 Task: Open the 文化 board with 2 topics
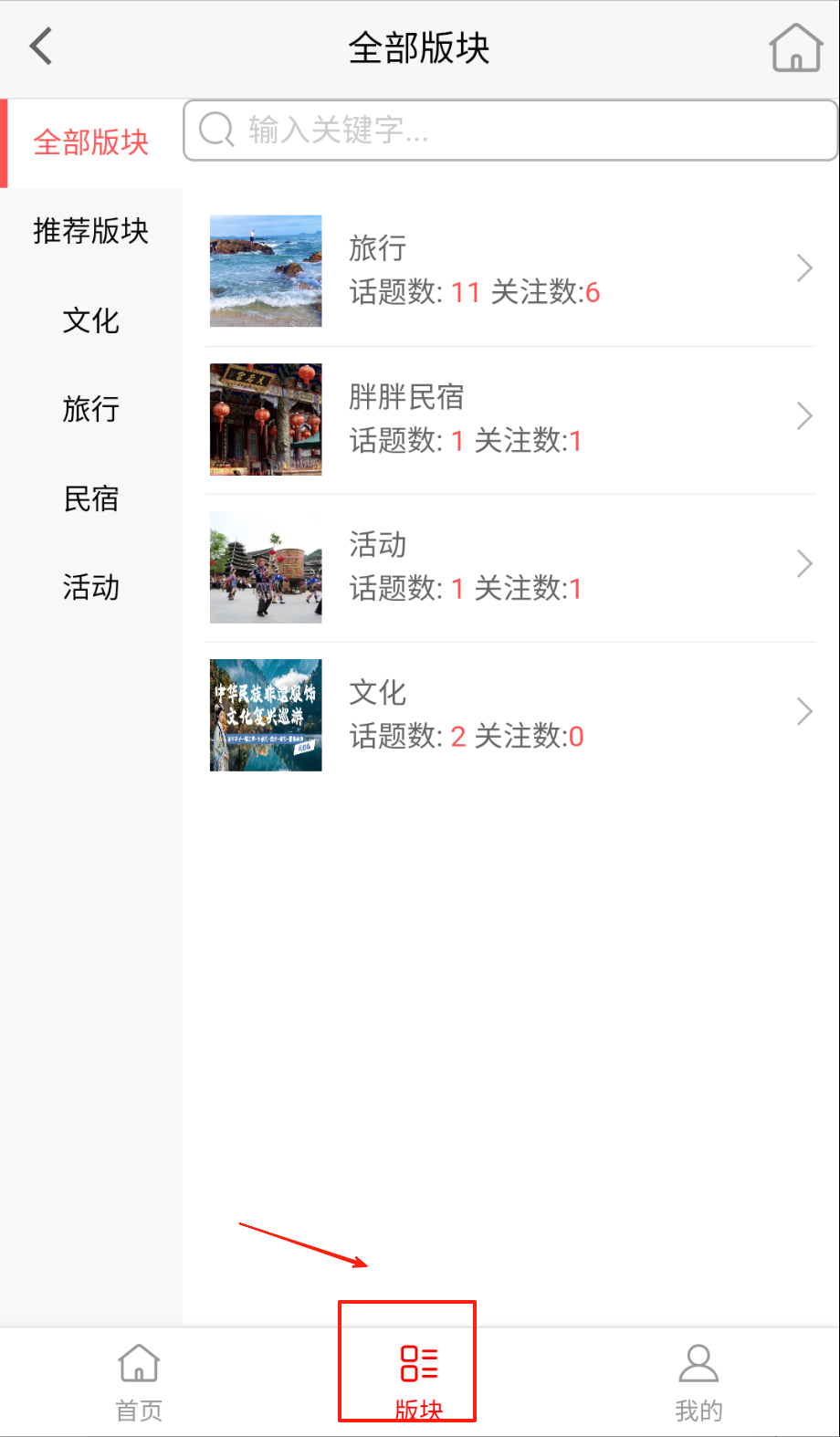tap(511, 715)
